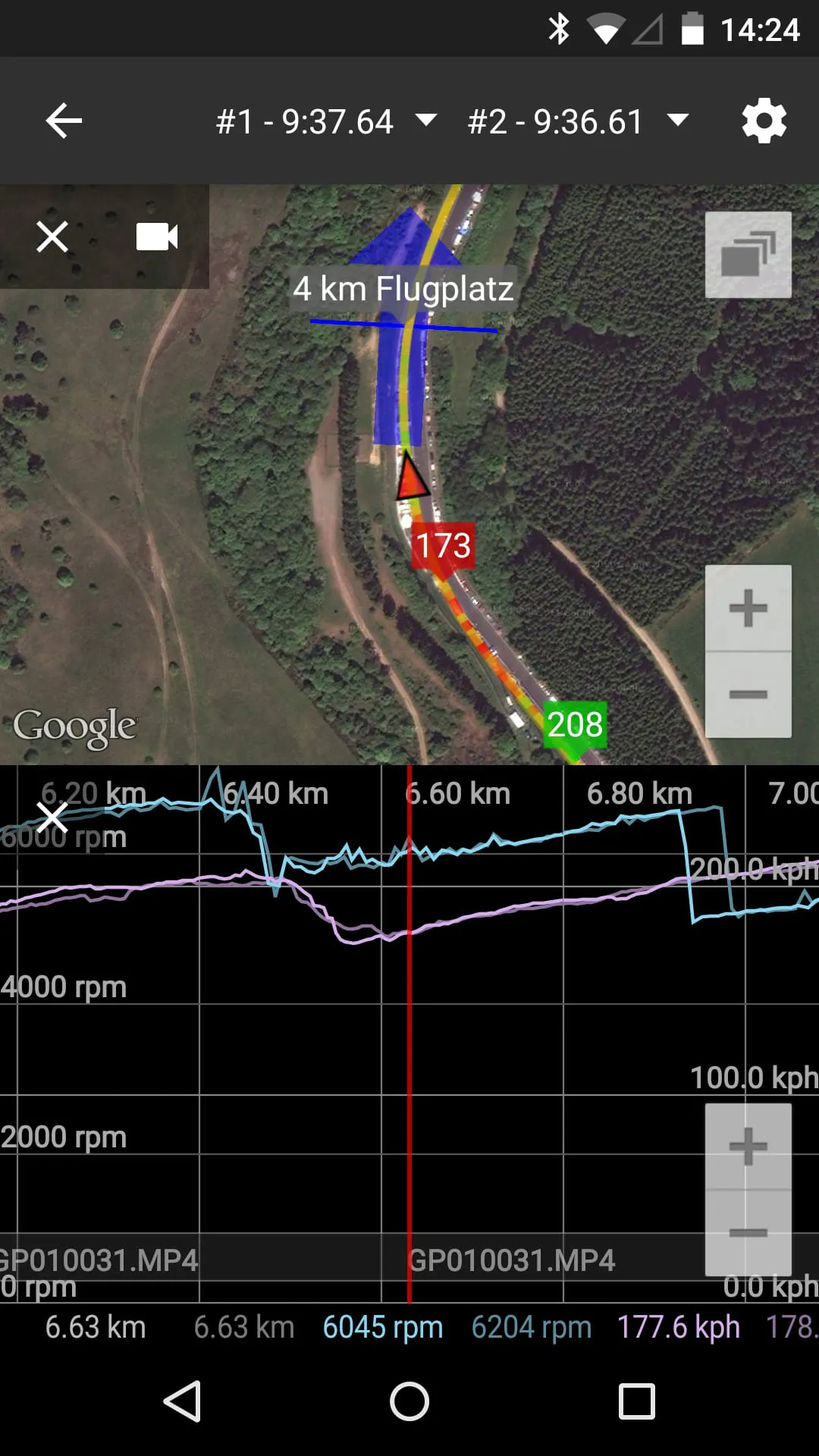Open the settings gear

[764, 121]
